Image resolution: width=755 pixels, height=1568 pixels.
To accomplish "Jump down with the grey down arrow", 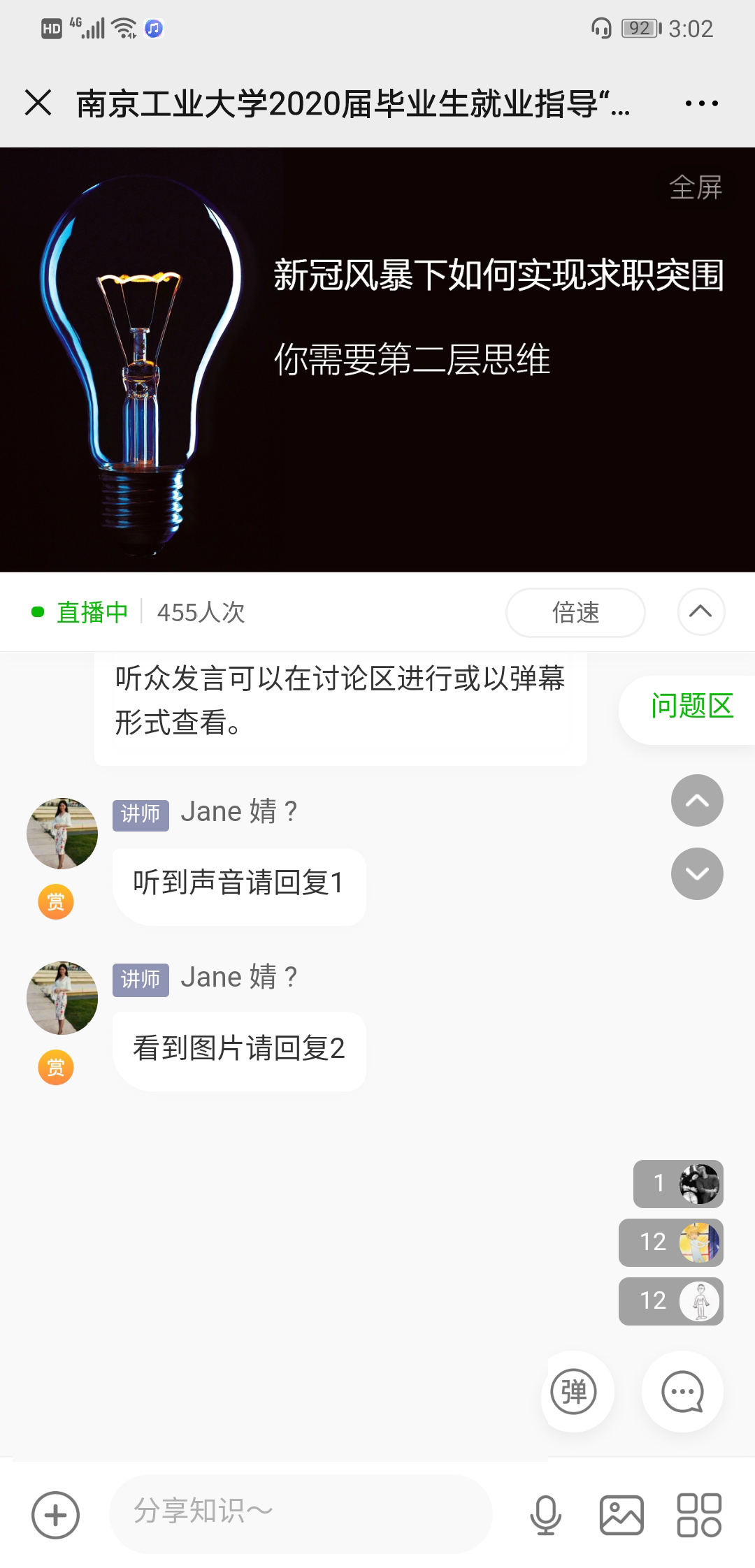I will [x=697, y=874].
